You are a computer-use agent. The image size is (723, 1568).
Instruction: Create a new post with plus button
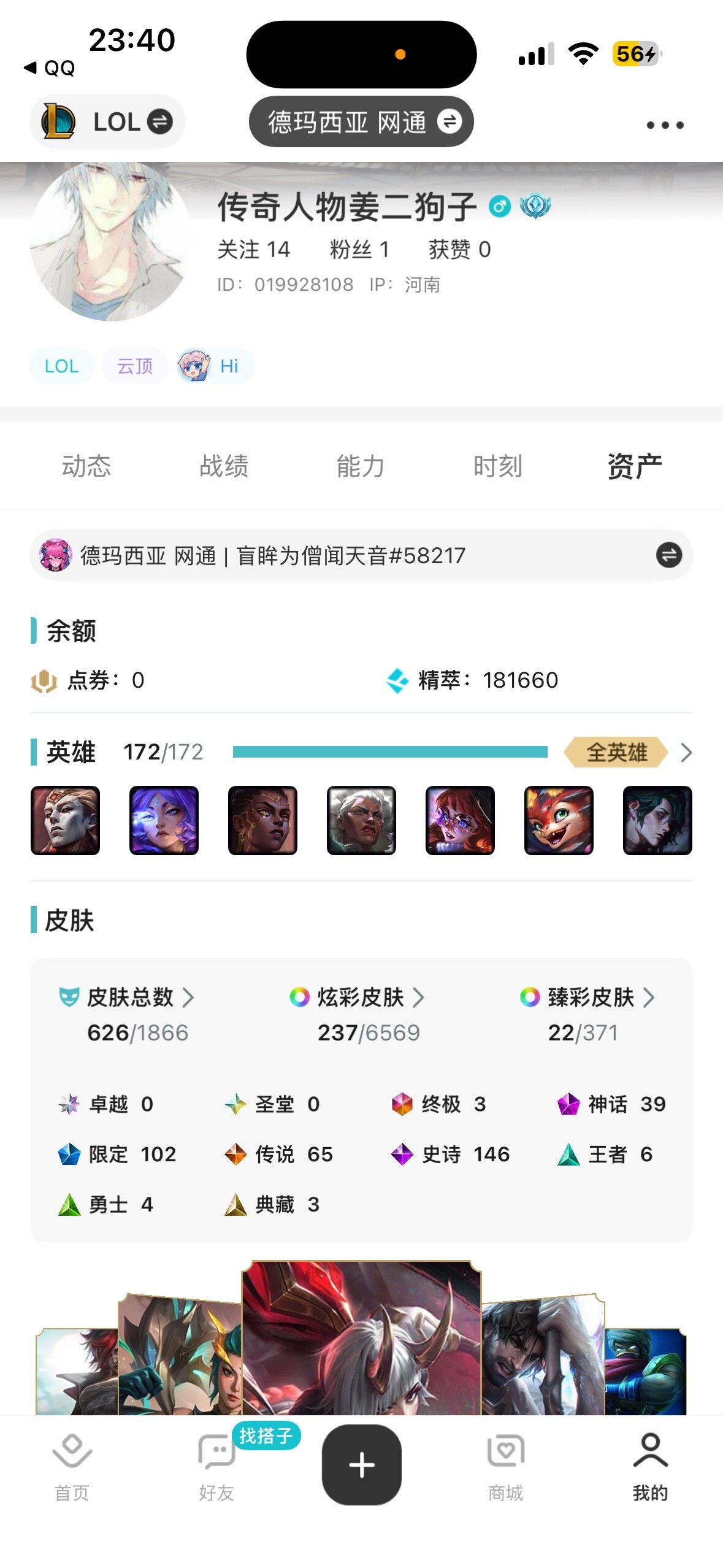[361, 1465]
